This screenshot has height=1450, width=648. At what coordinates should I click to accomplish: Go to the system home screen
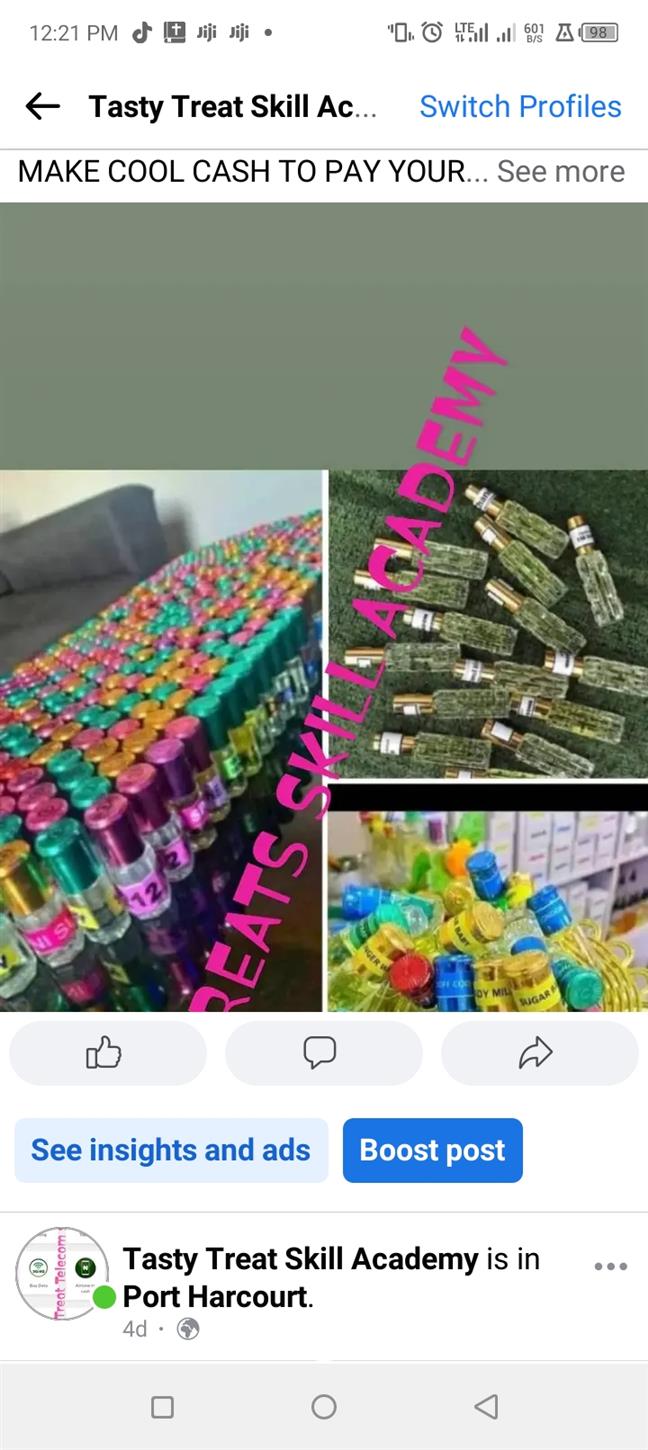coord(324,1407)
